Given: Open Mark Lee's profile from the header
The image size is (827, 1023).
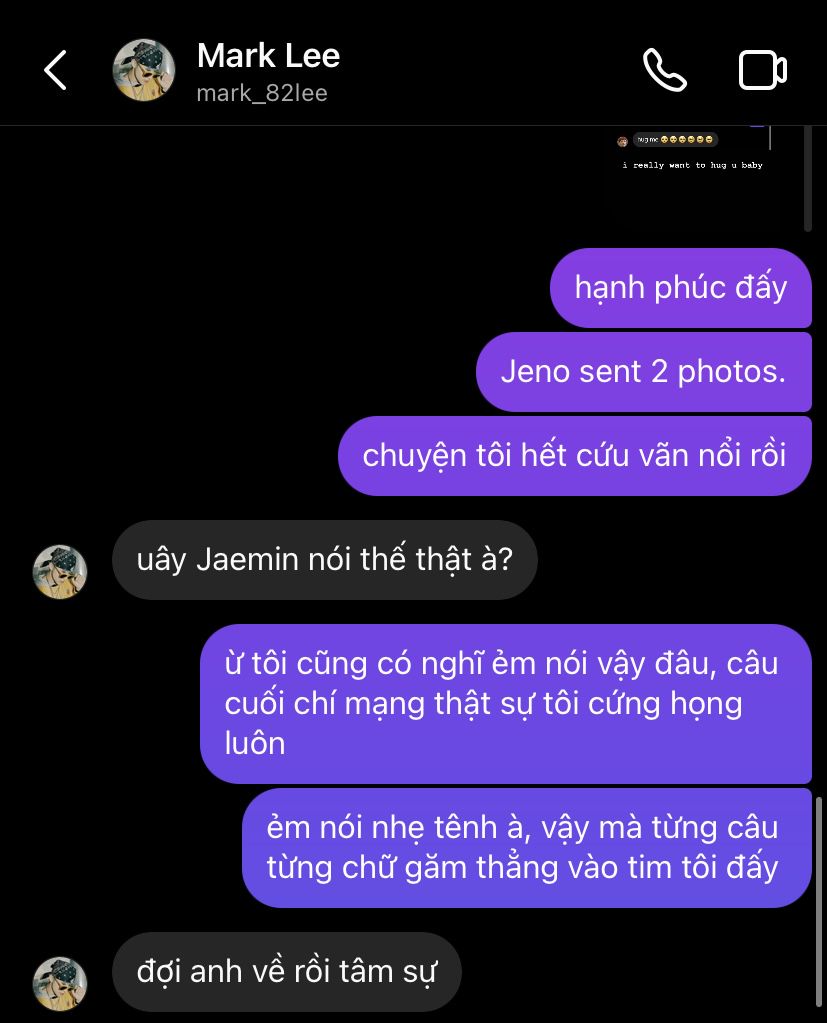Looking at the screenshot, I should [268, 70].
